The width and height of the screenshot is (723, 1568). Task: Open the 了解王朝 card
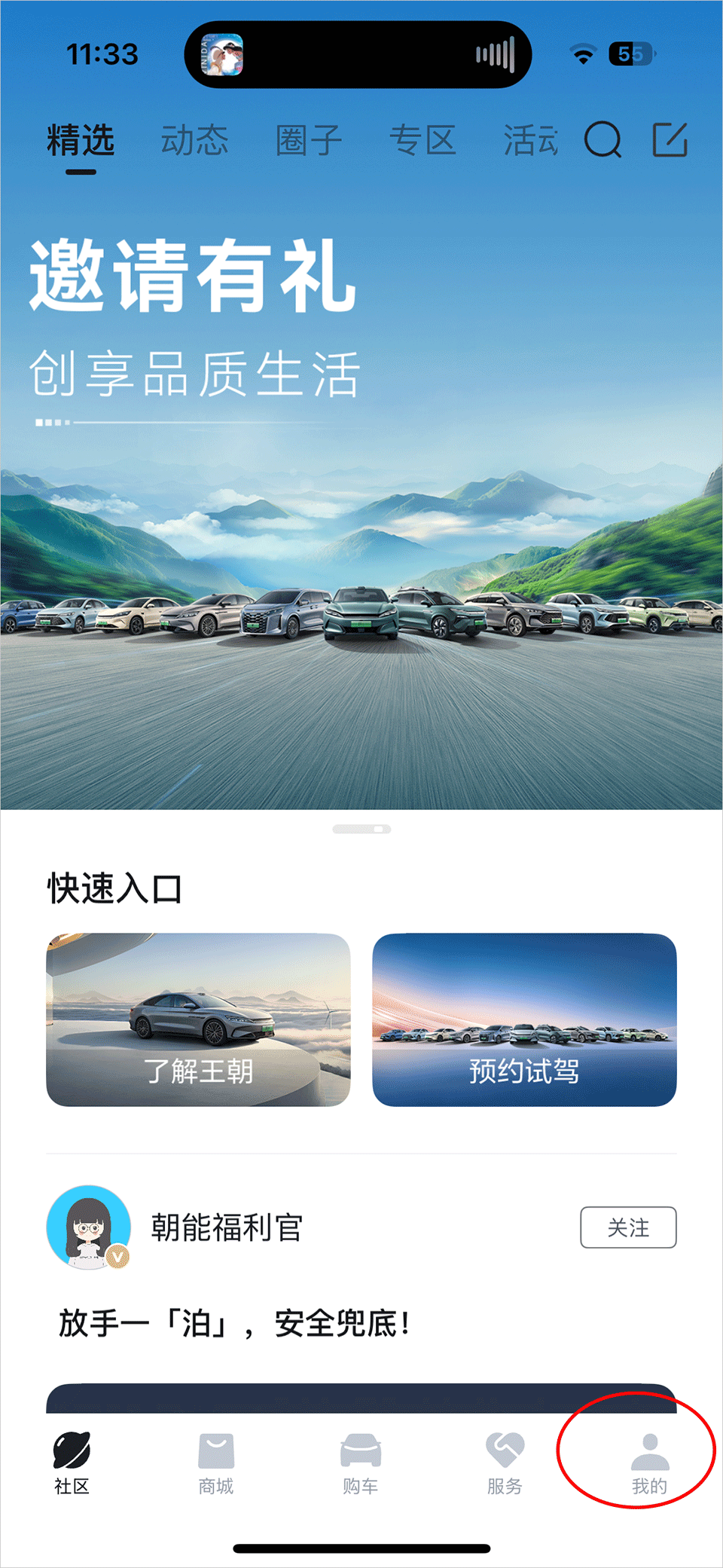click(x=198, y=1019)
